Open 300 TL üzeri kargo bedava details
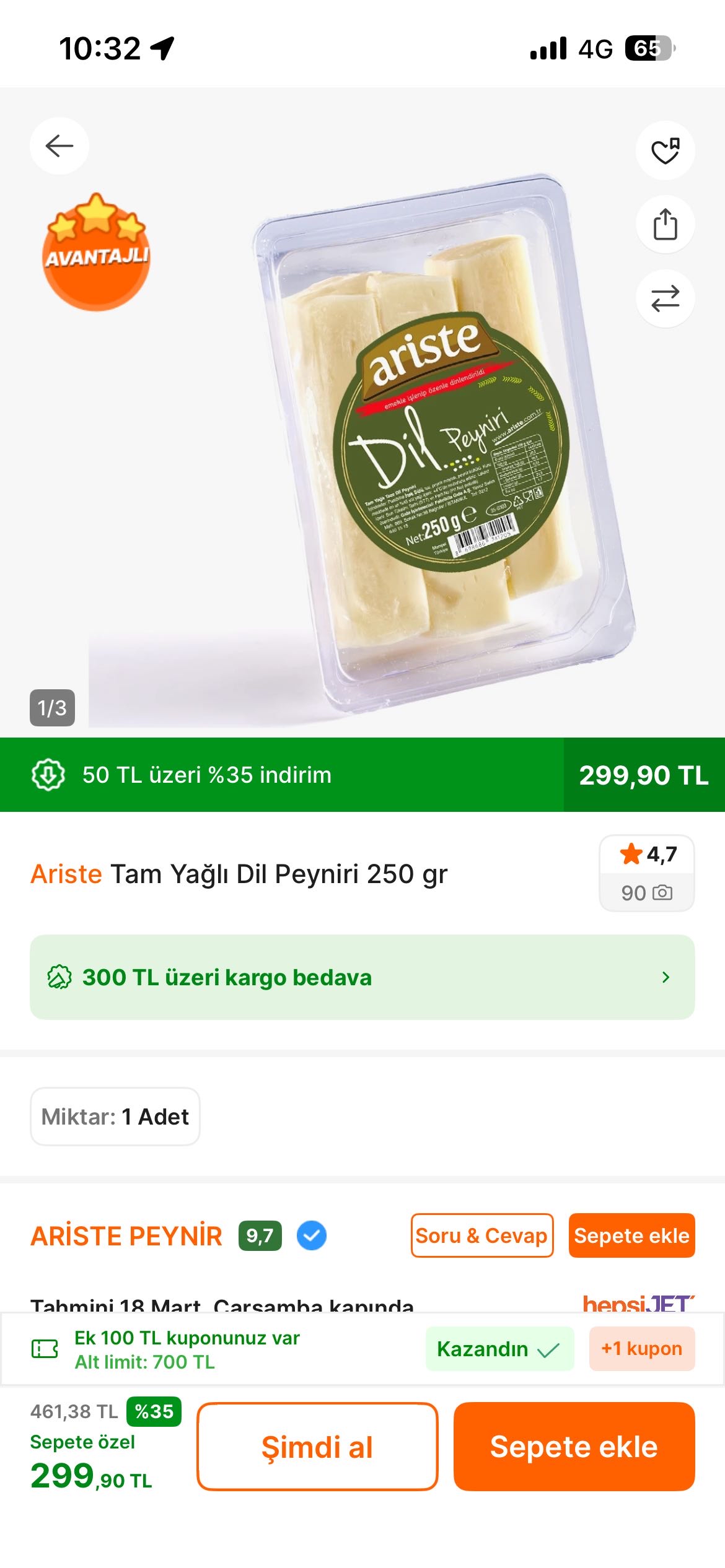 (362, 977)
